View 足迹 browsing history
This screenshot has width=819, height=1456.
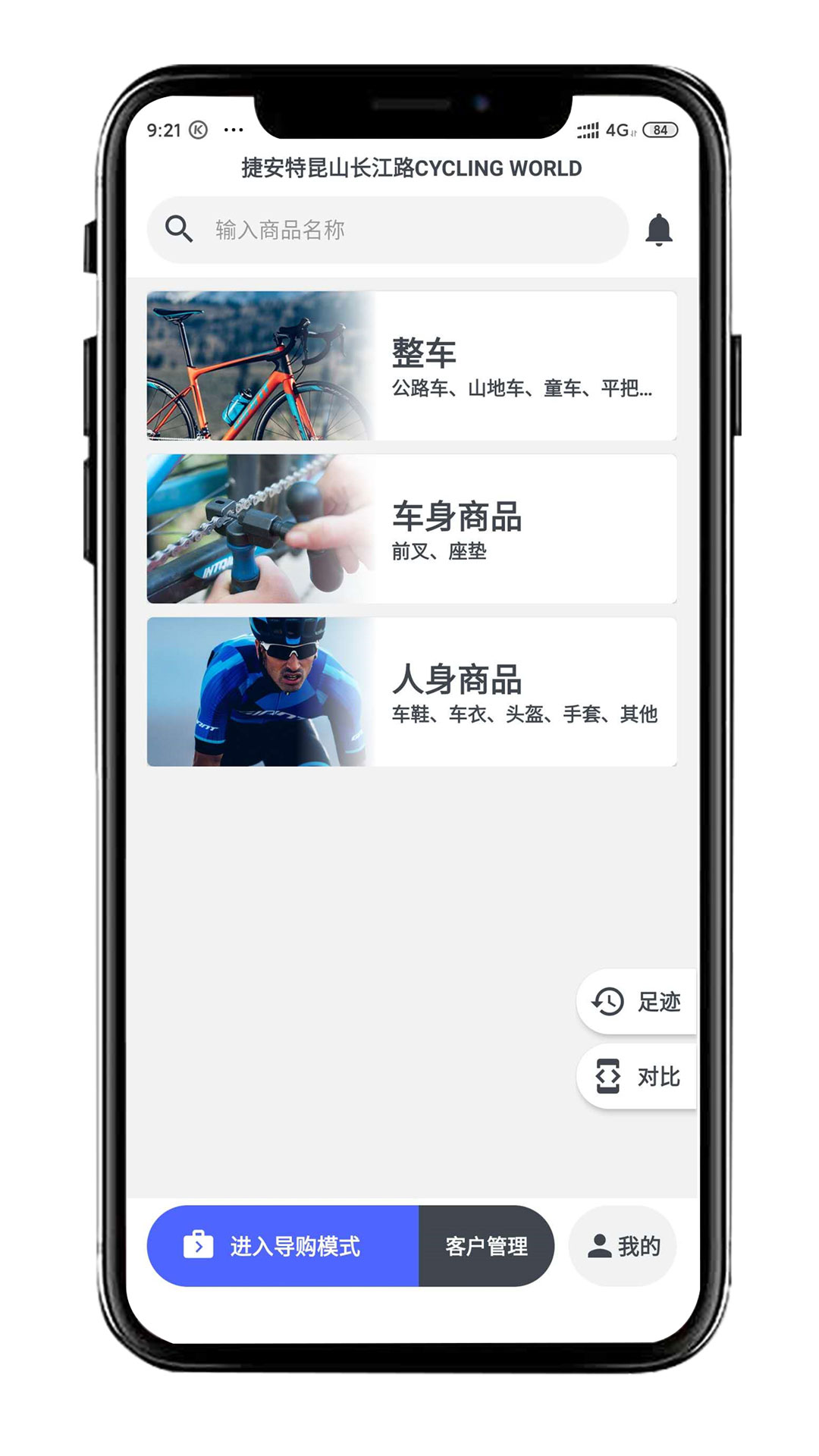[x=637, y=1001]
